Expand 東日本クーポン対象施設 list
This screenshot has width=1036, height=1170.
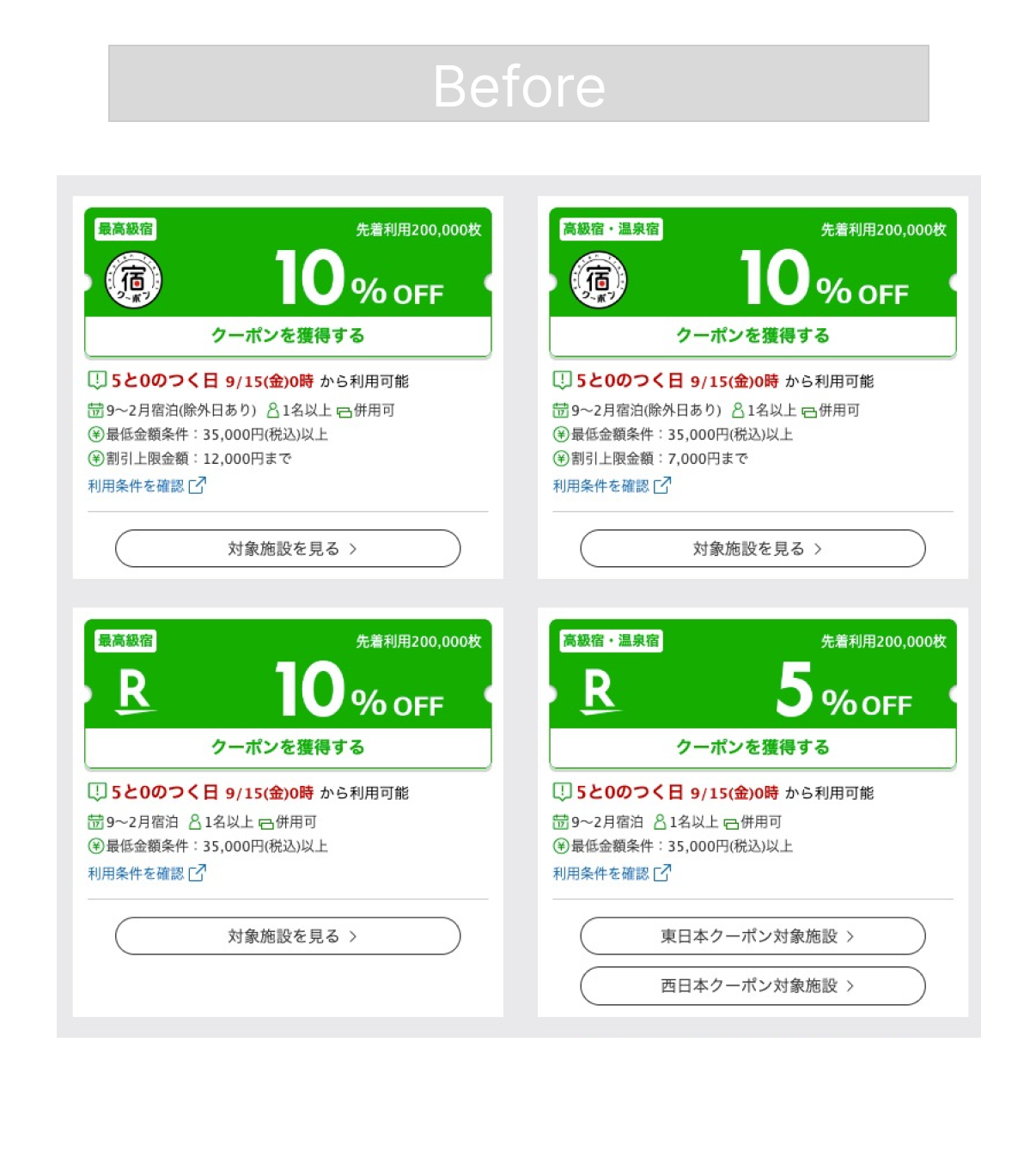753,936
